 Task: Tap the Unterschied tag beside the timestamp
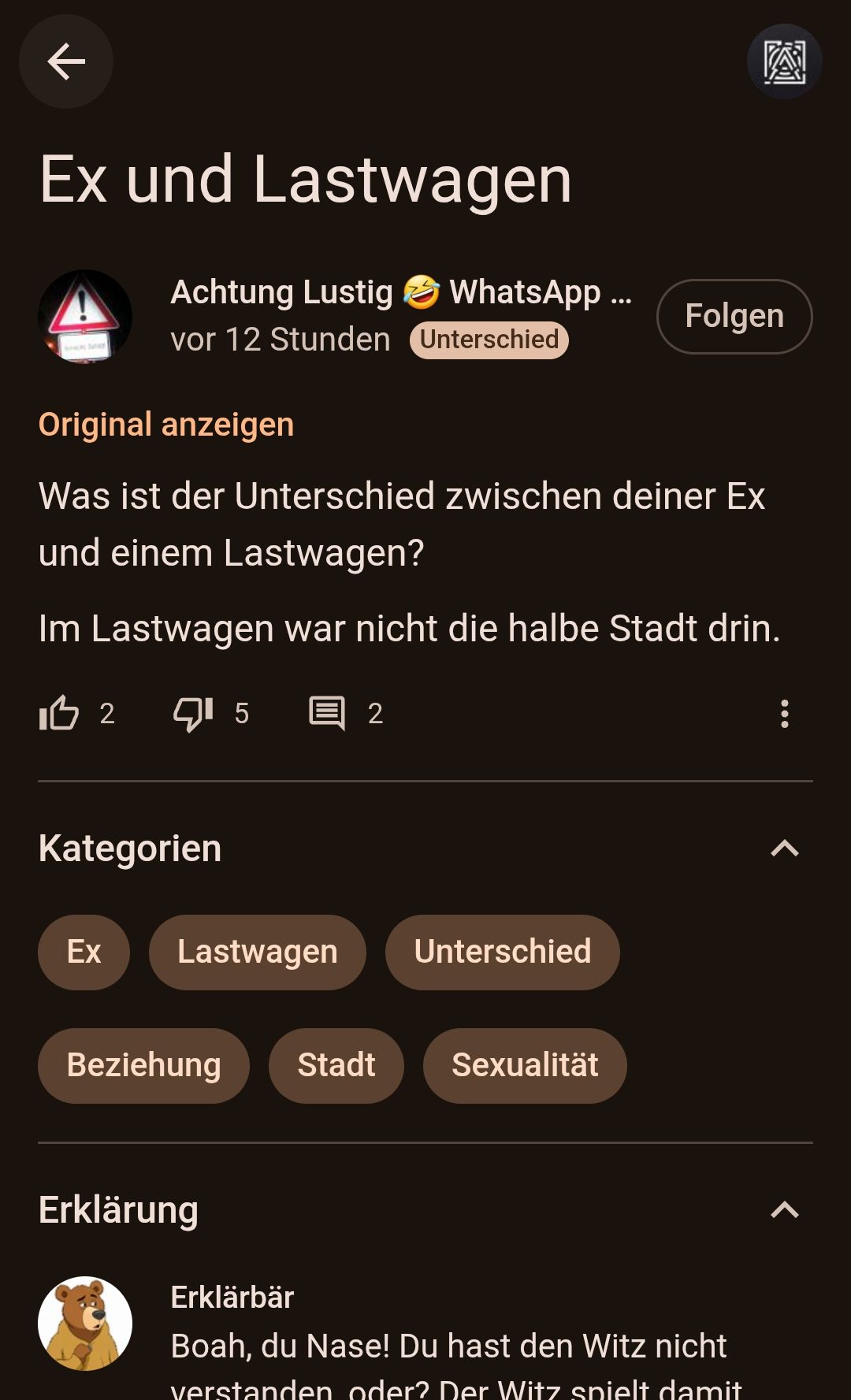(x=489, y=340)
